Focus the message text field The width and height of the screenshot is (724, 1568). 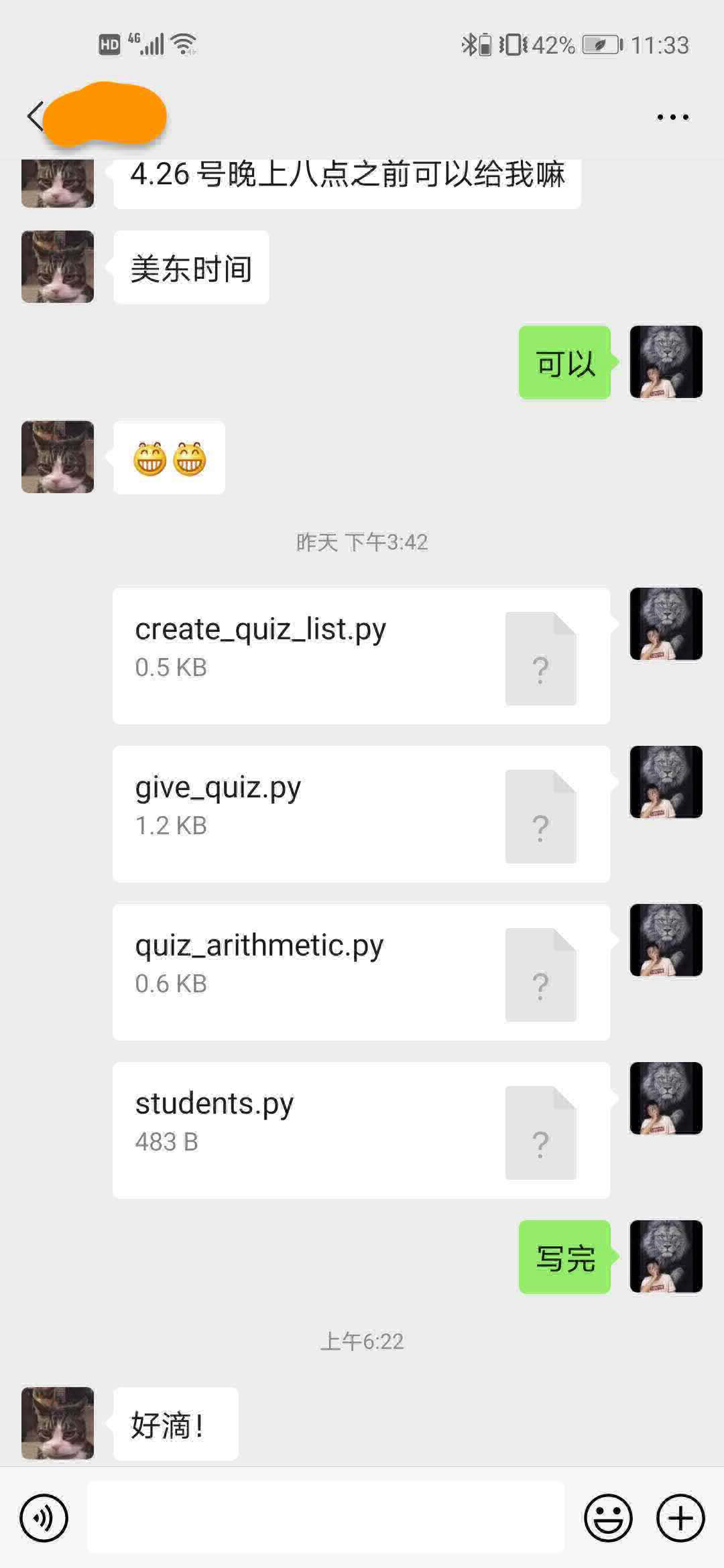coord(326,1518)
